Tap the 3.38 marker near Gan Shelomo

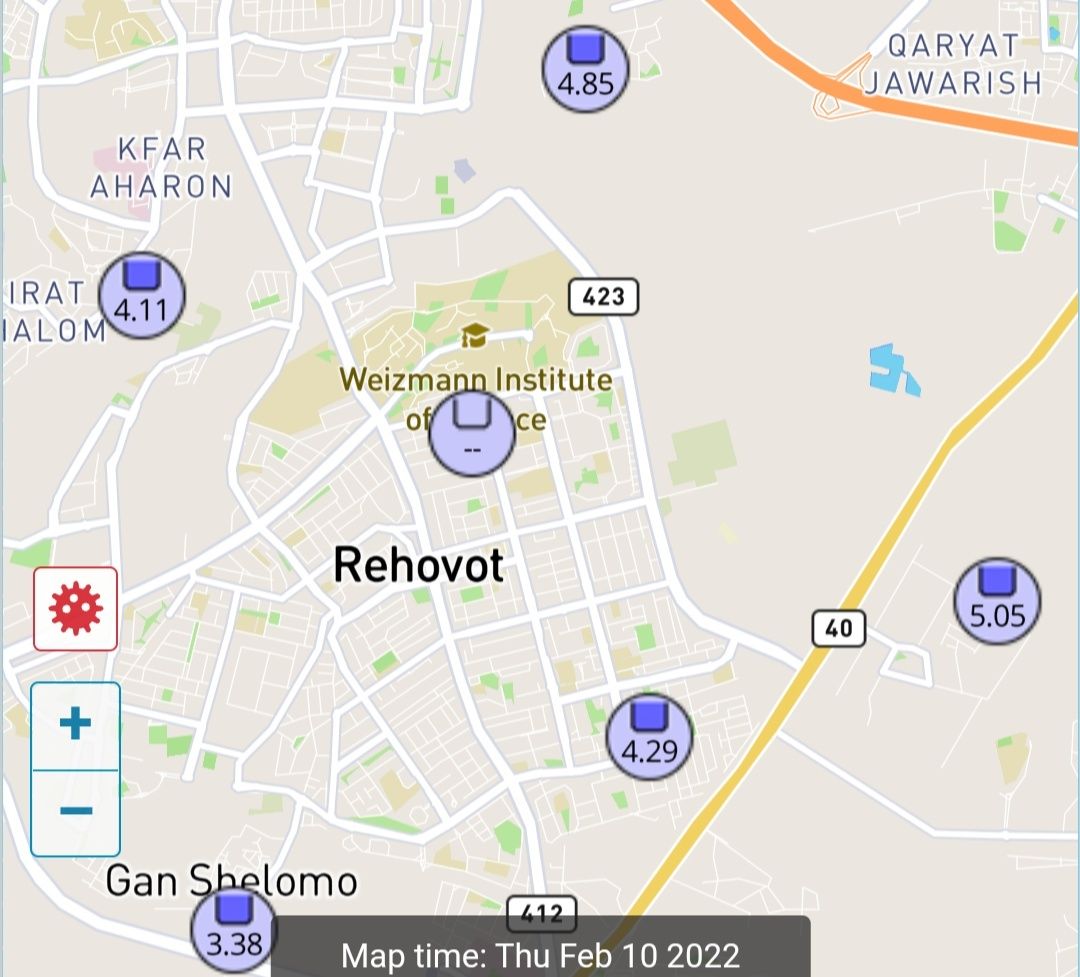(x=233, y=928)
